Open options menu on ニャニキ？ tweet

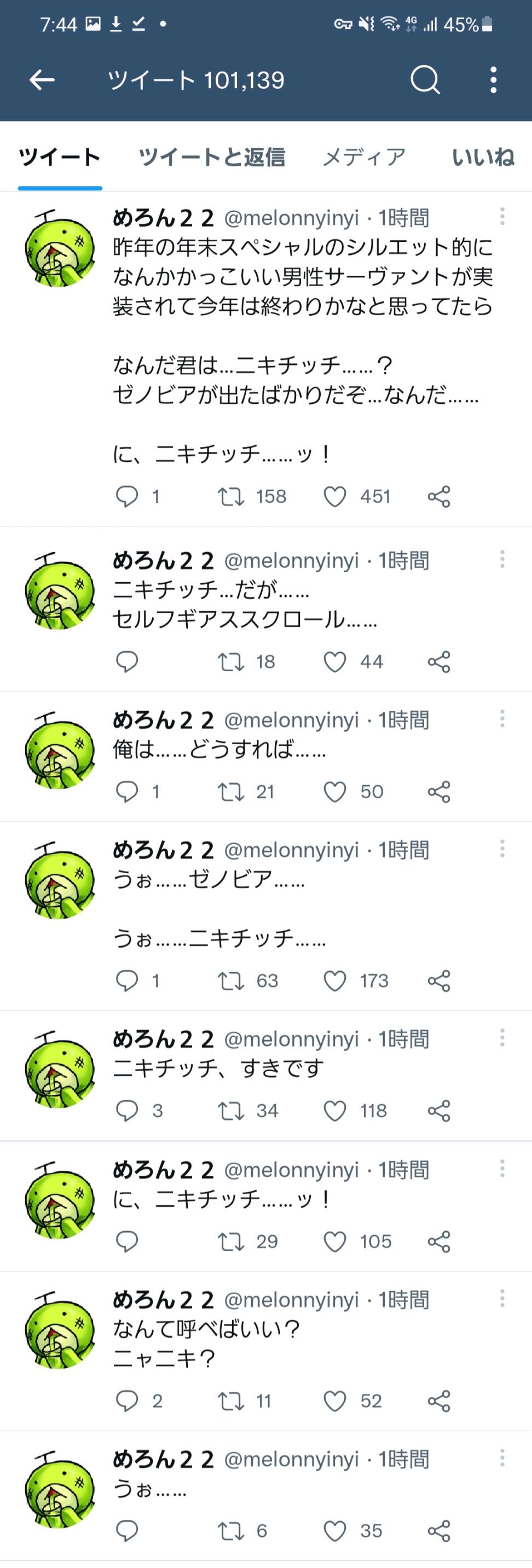[502, 1299]
